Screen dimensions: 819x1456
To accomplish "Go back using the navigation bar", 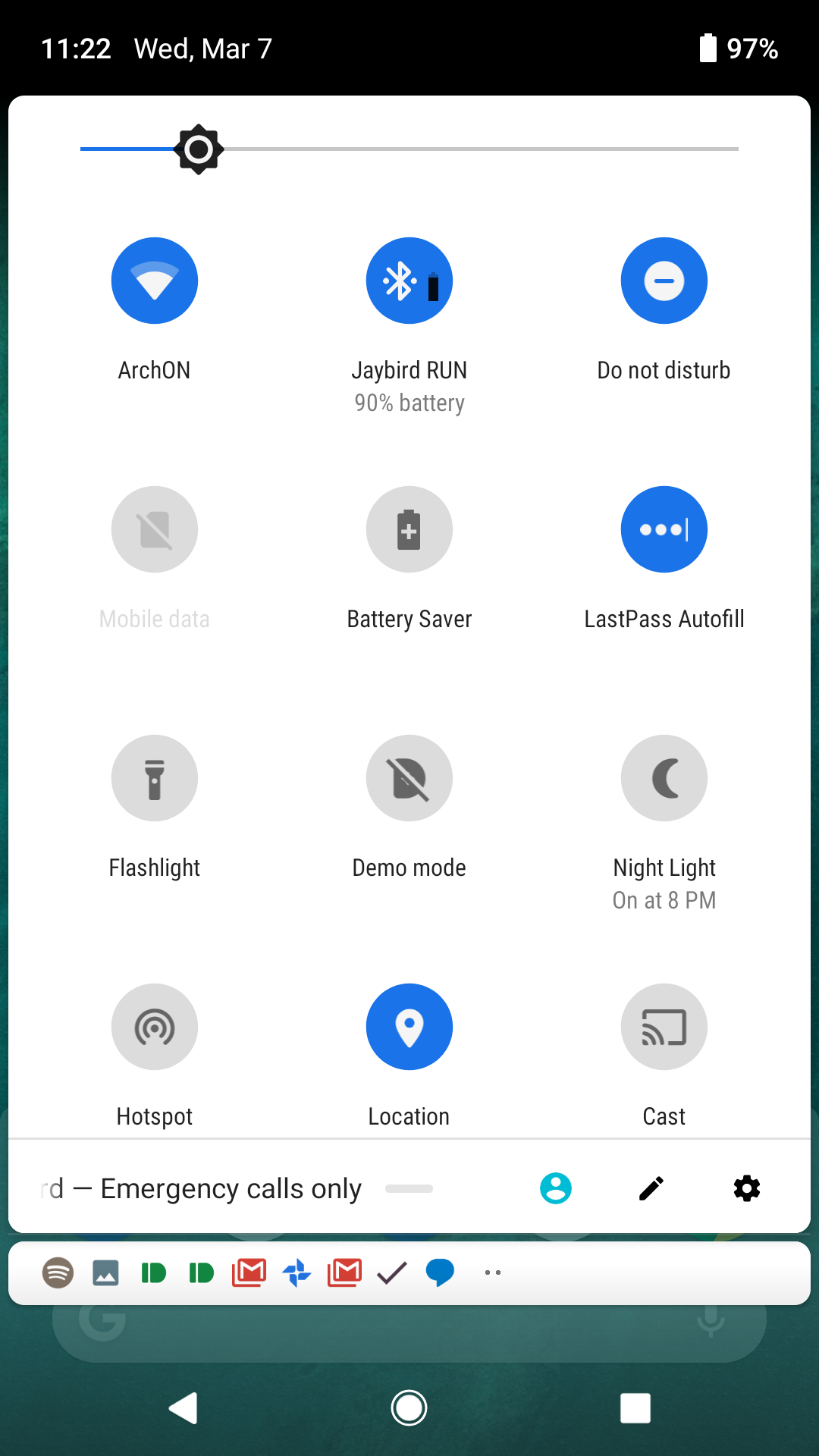I will [x=184, y=1408].
